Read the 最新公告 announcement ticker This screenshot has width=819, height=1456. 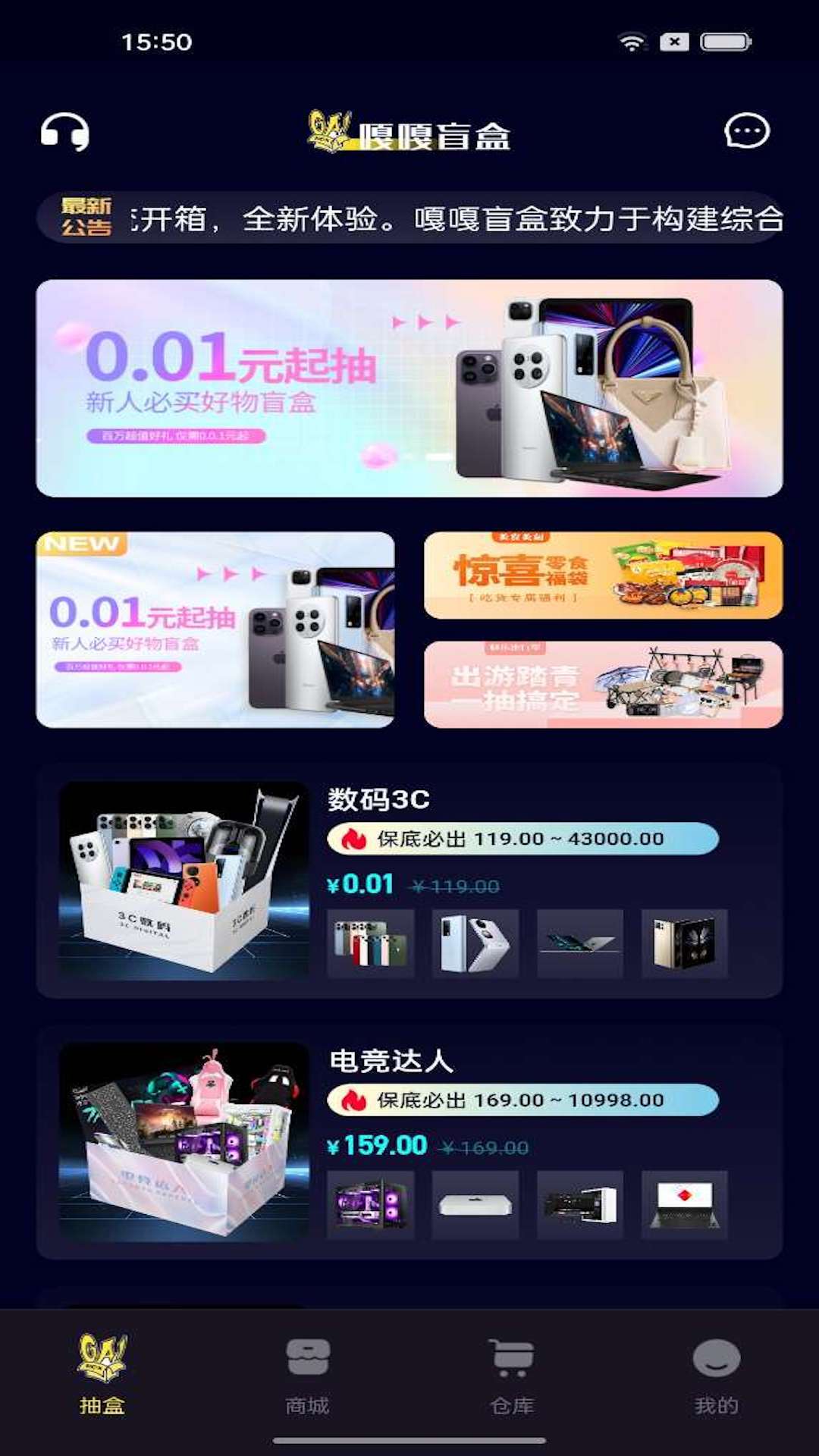(455, 219)
